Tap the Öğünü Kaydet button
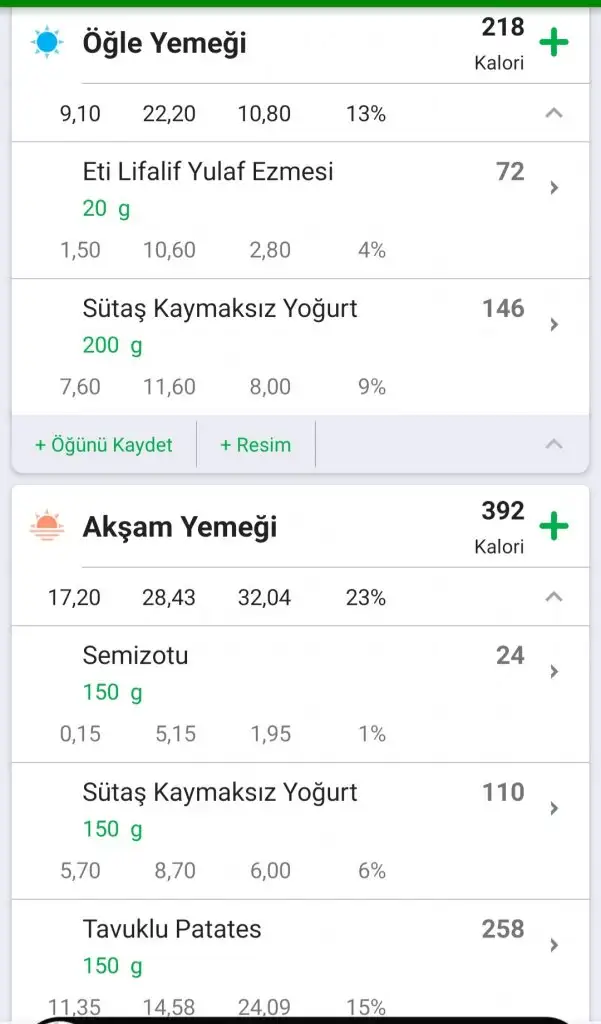The width and height of the screenshot is (601, 1024). point(104,445)
